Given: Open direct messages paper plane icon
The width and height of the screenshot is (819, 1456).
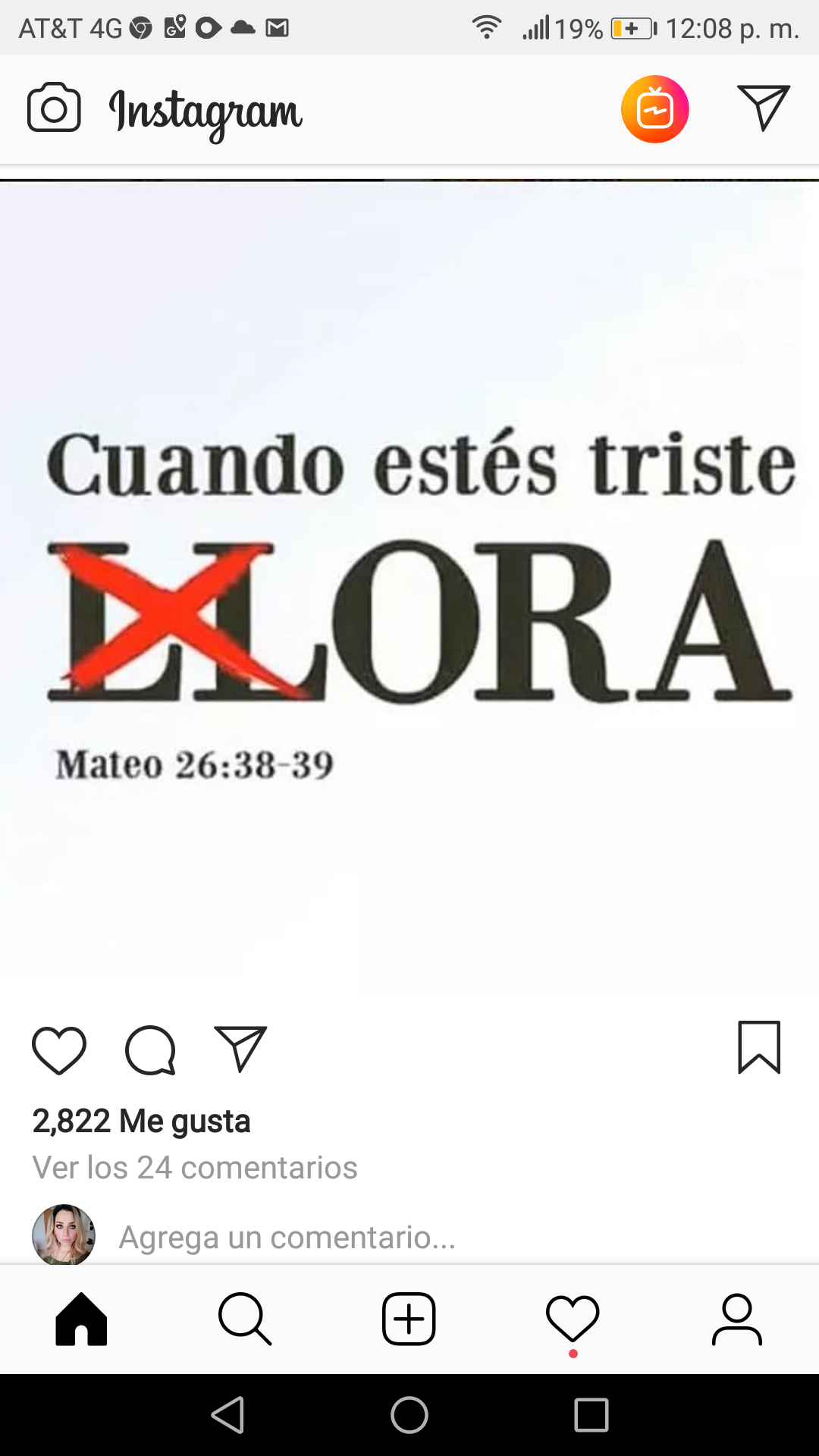Looking at the screenshot, I should tap(763, 108).
